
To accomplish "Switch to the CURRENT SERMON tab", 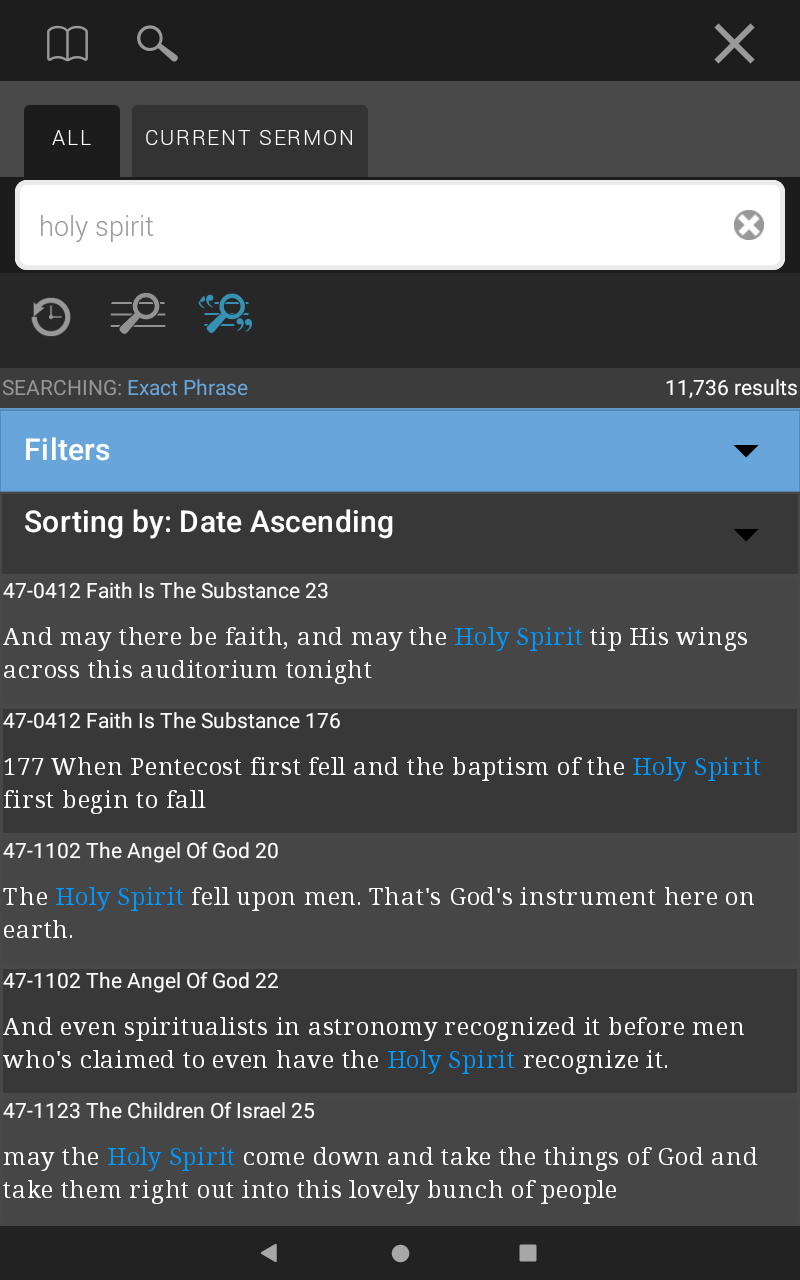I will tap(250, 140).
